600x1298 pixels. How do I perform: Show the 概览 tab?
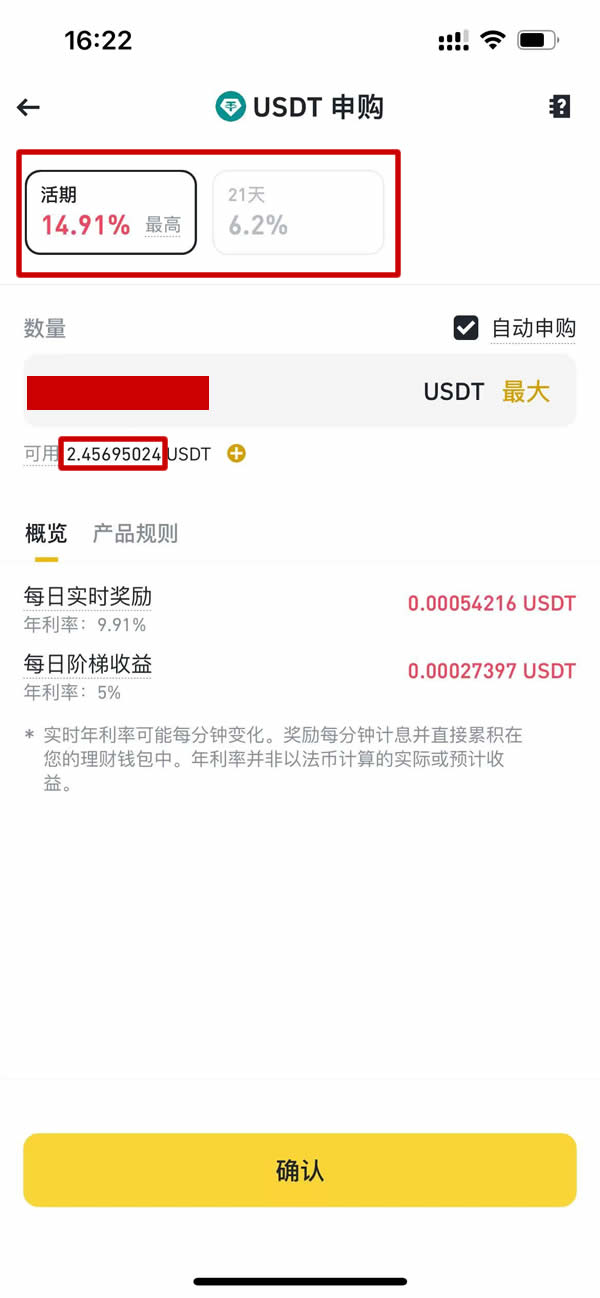pyautogui.click(x=46, y=533)
